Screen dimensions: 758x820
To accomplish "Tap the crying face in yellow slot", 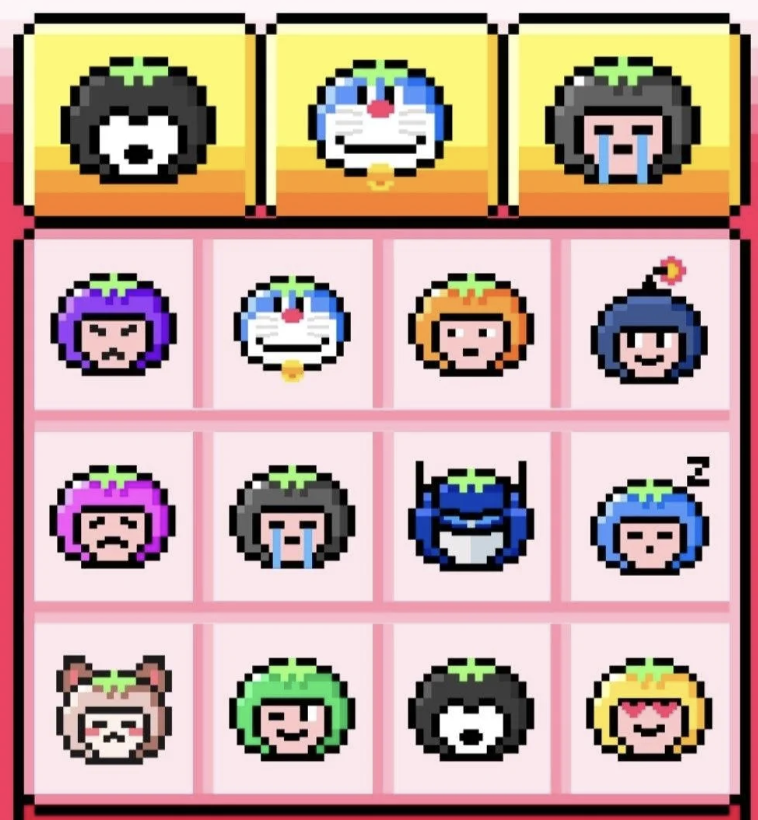I will pos(624,118).
